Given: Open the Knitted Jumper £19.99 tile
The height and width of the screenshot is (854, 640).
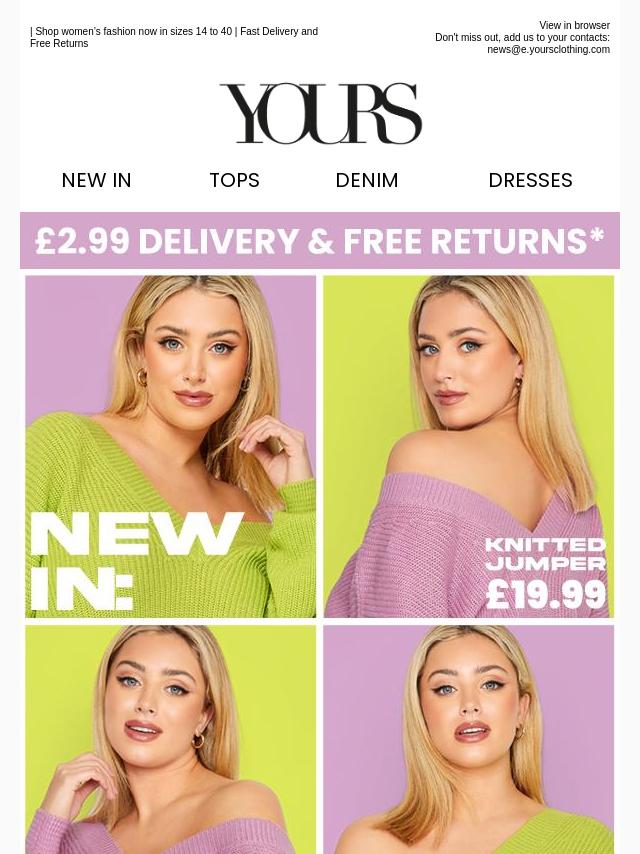Looking at the screenshot, I should coord(468,446).
